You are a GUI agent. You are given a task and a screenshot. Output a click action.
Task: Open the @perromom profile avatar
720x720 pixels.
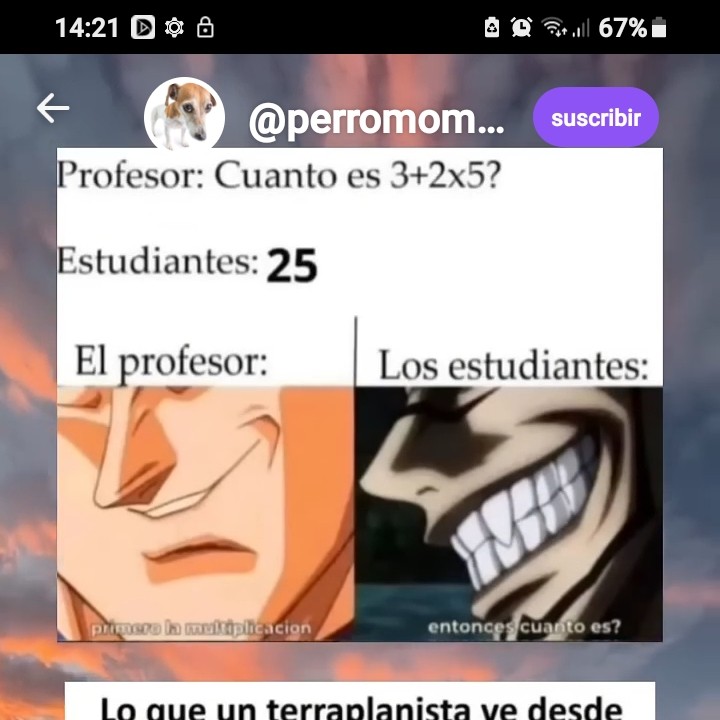click(184, 115)
